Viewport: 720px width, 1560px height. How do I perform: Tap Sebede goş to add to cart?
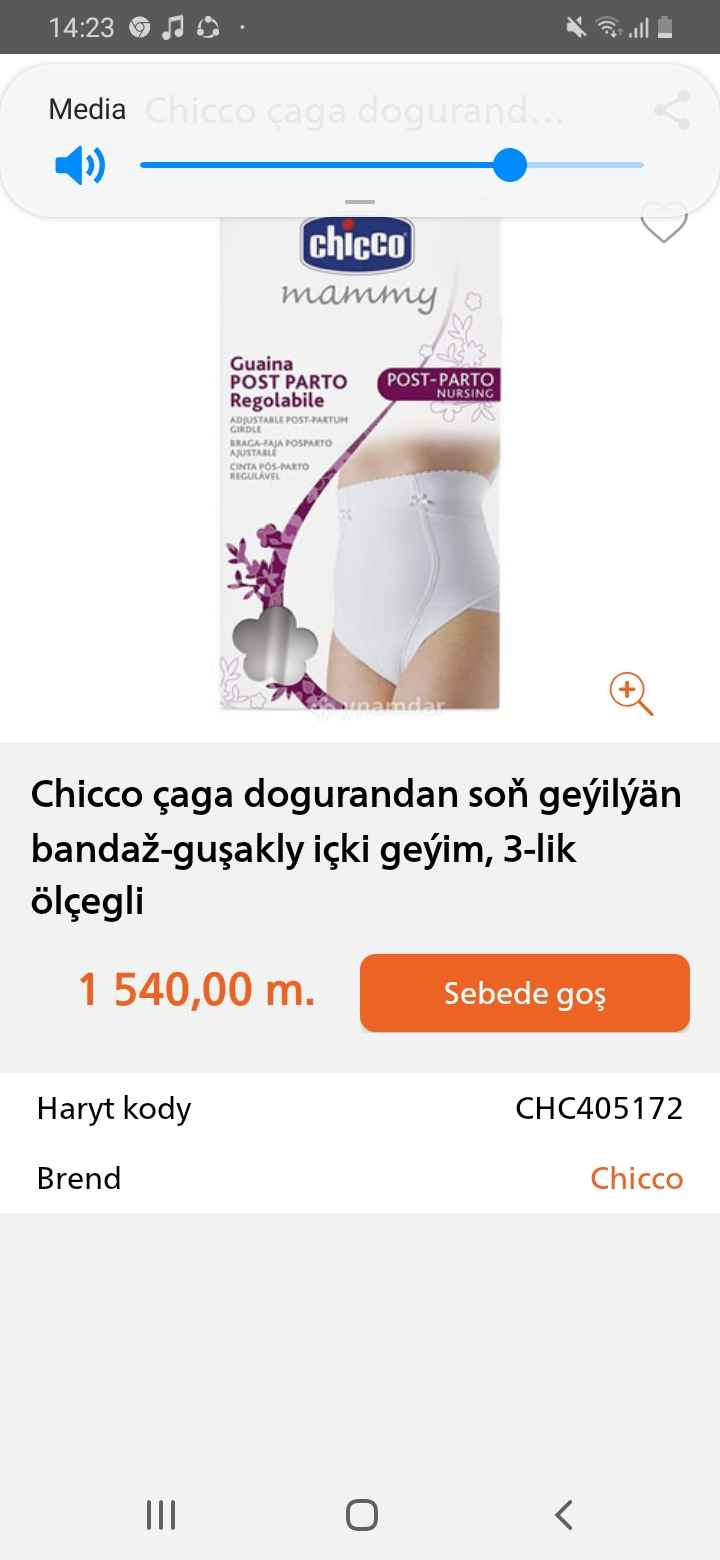[x=525, y=993]
